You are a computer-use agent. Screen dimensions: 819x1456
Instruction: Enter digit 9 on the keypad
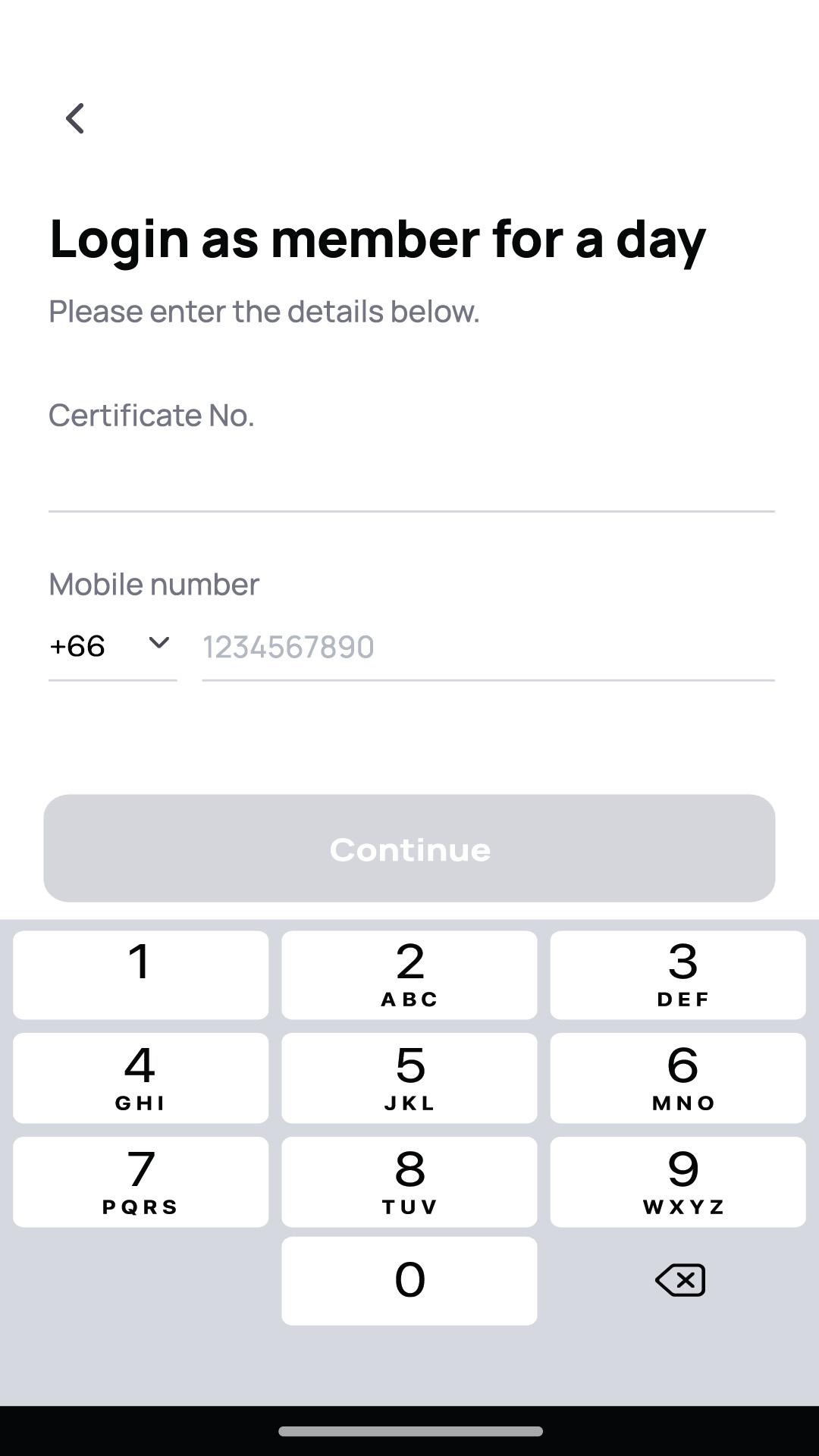[x=678, y=1181]
